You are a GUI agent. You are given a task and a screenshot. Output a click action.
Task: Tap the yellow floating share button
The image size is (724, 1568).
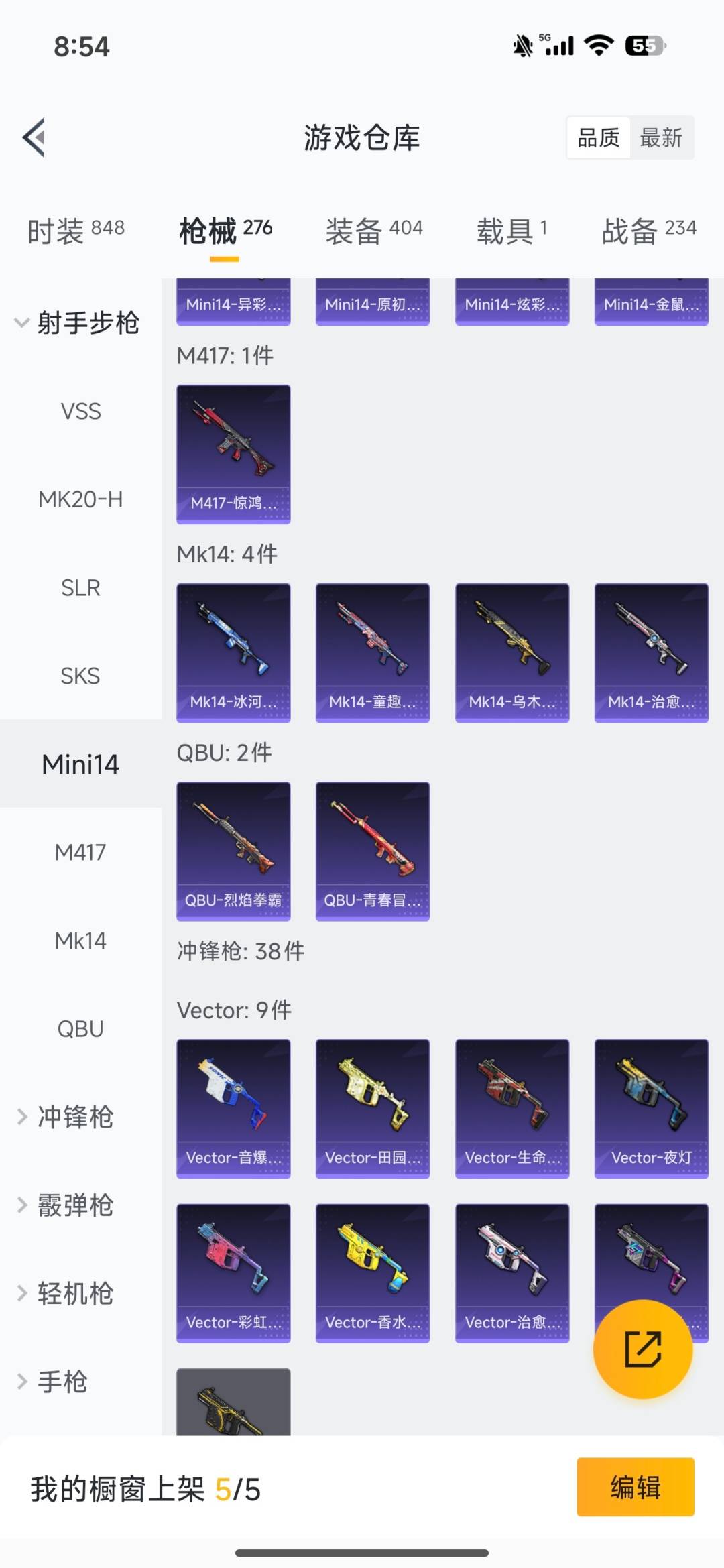(x=642, y=1349)
